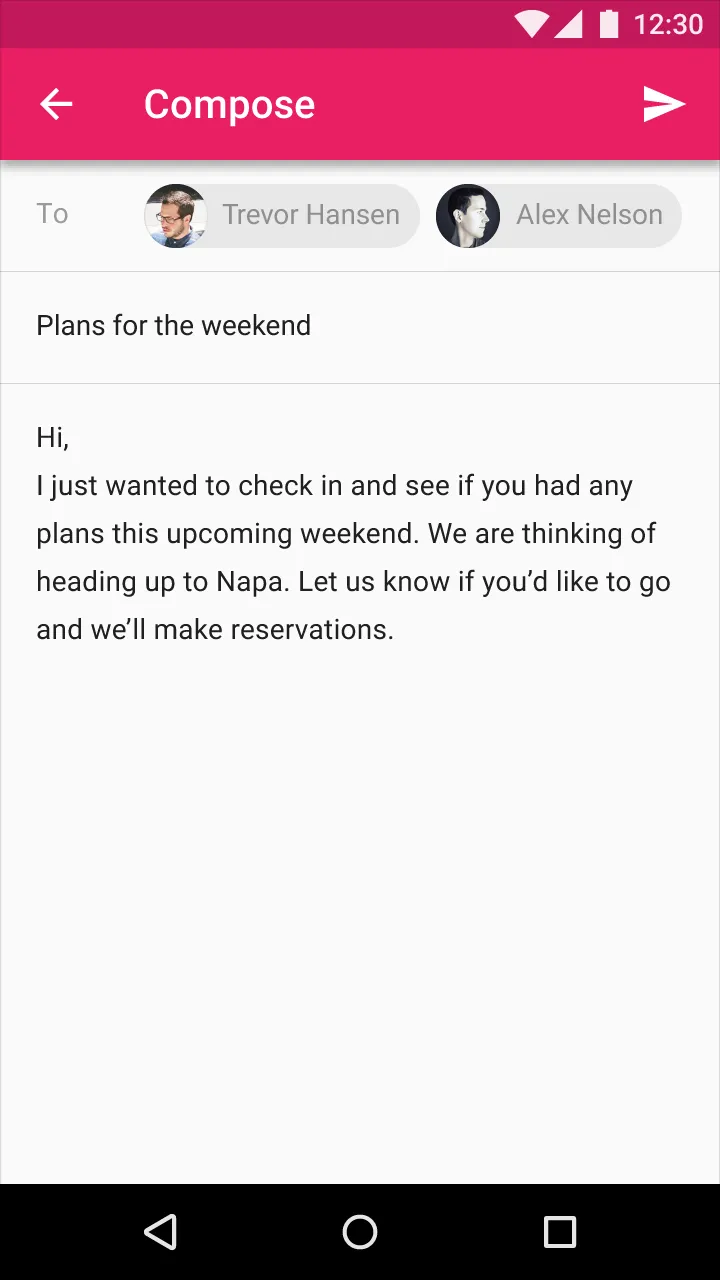Tap the system Home button
Screen dimensions: 720x1280
click(x=360, y=1232)
